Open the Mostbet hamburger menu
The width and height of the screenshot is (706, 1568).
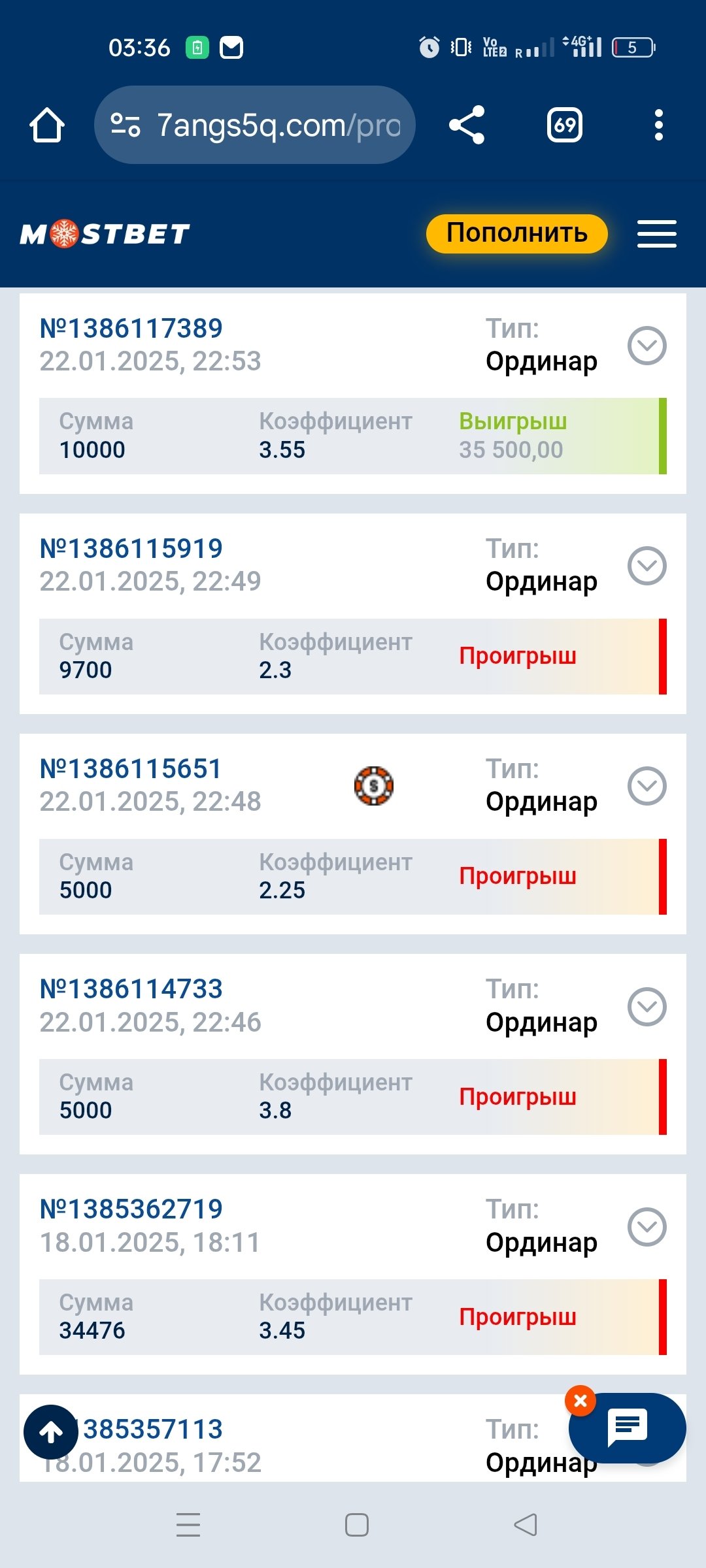point(656,234)
